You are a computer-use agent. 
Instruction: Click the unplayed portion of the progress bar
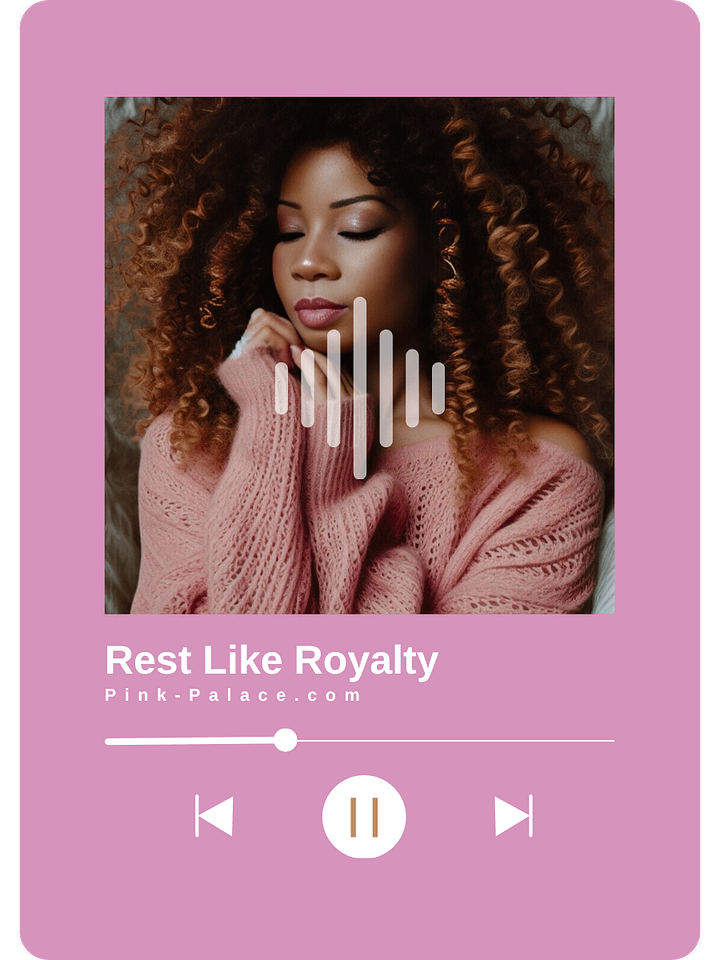pos(450,742)
